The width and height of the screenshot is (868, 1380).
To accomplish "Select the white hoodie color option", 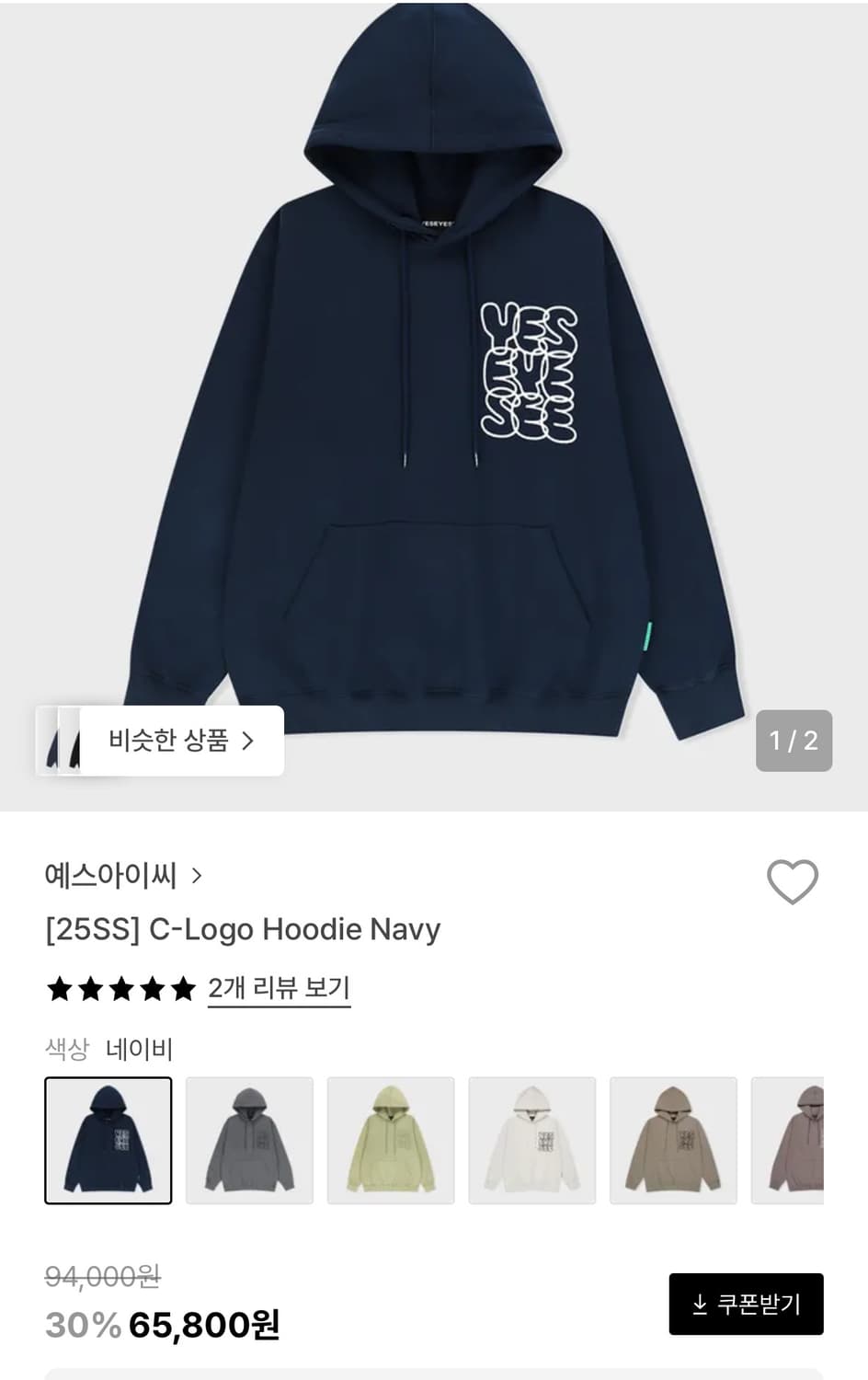I will pos(532,1139).
